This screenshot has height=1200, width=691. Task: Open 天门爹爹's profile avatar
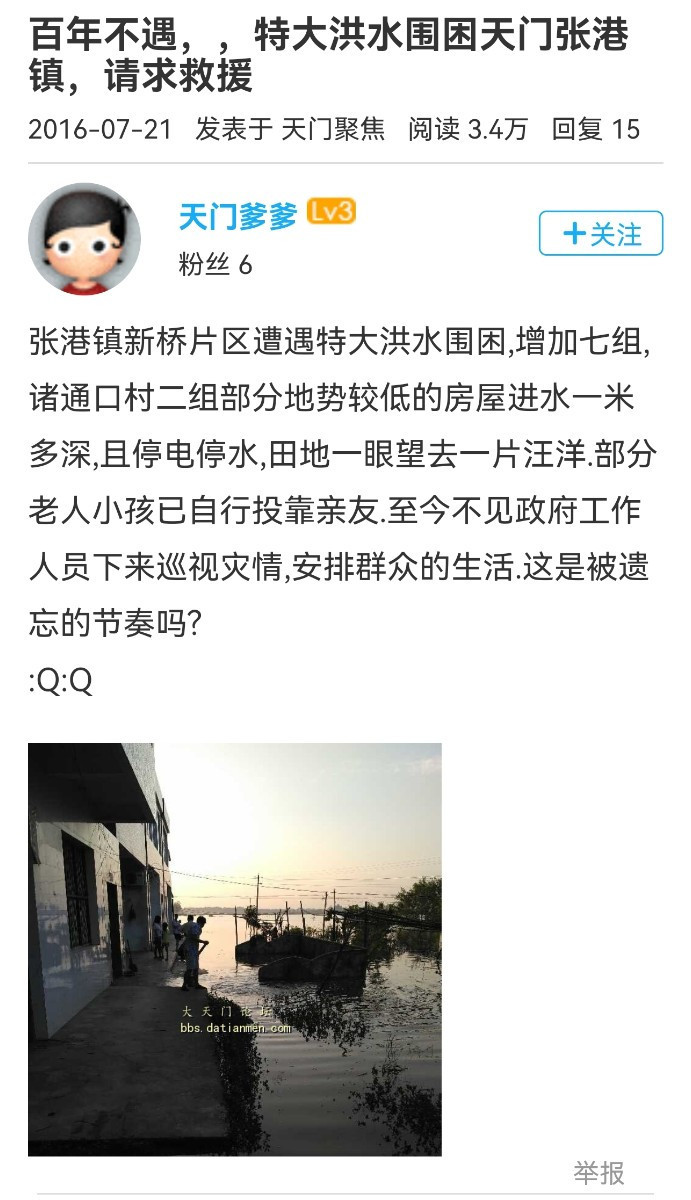click(84, 239)
